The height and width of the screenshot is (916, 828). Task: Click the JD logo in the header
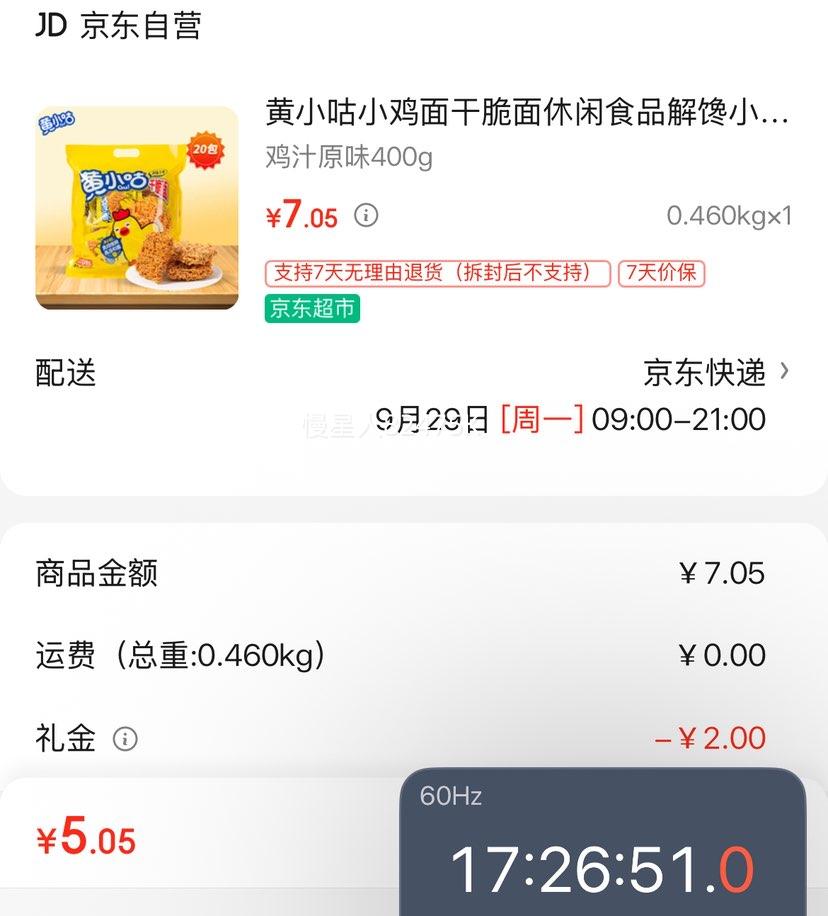coord(49,25)
